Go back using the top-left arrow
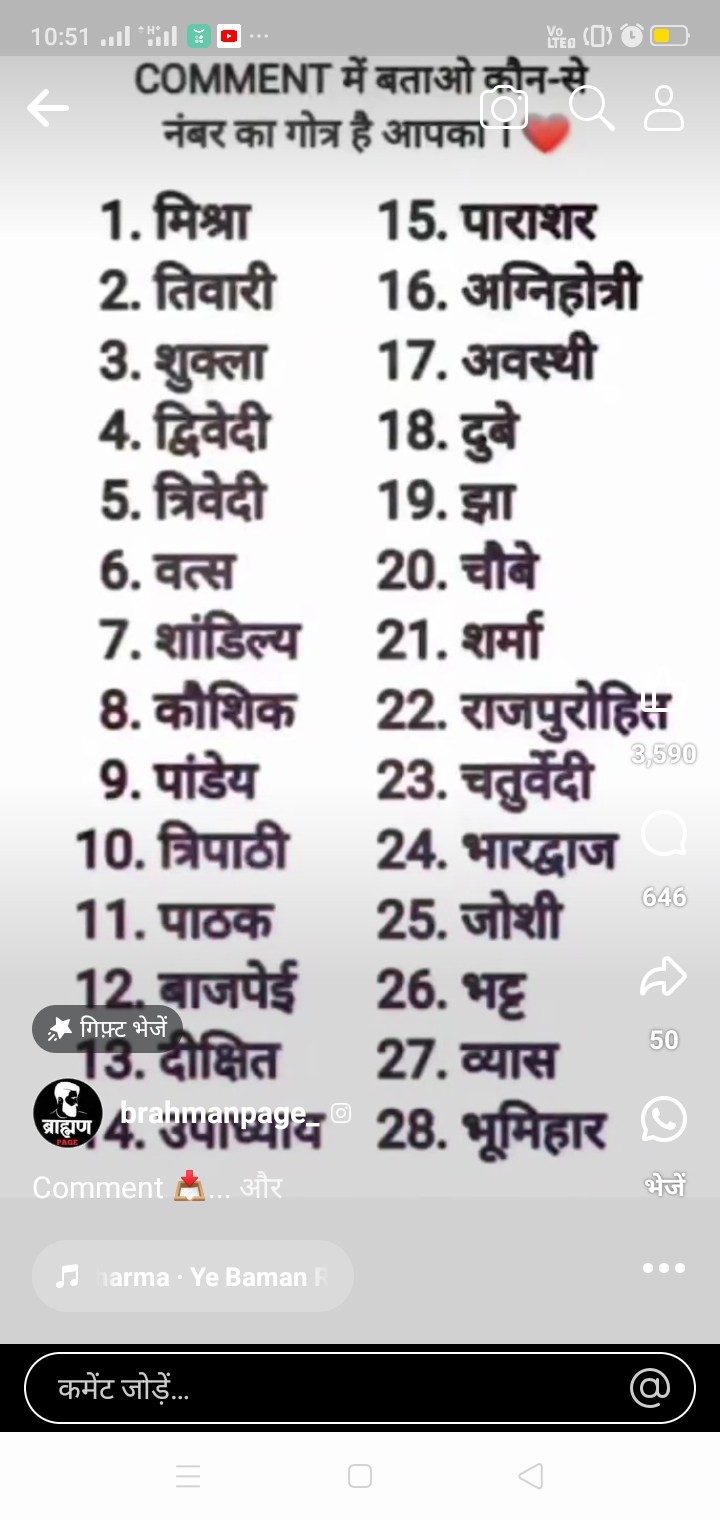Screen dimensions: 720x1520 click(48, 108)
